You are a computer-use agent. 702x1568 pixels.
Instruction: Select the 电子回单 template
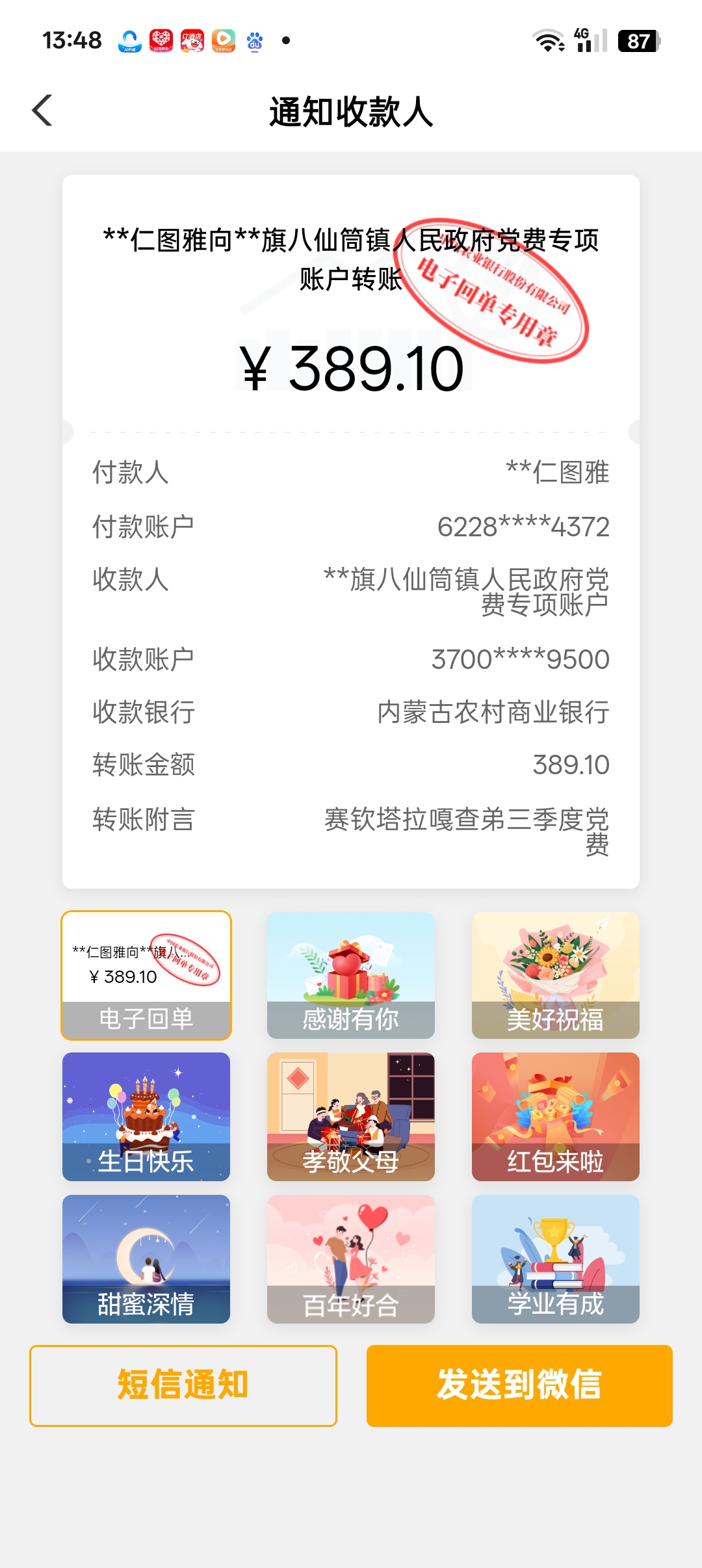(x=146, y=975)
